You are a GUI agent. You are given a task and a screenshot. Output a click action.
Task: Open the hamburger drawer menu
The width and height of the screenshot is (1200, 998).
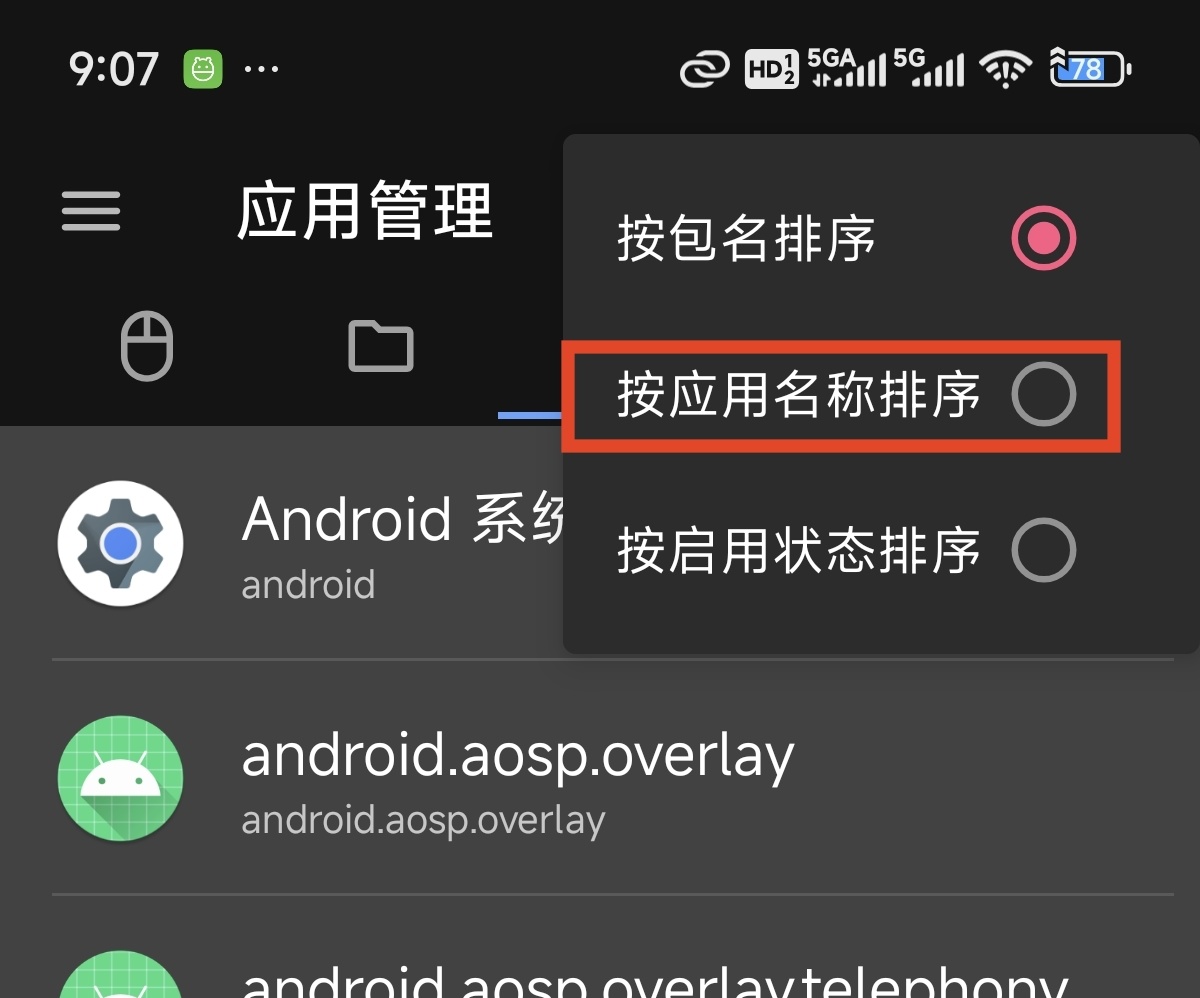click(x=91, y=211)
